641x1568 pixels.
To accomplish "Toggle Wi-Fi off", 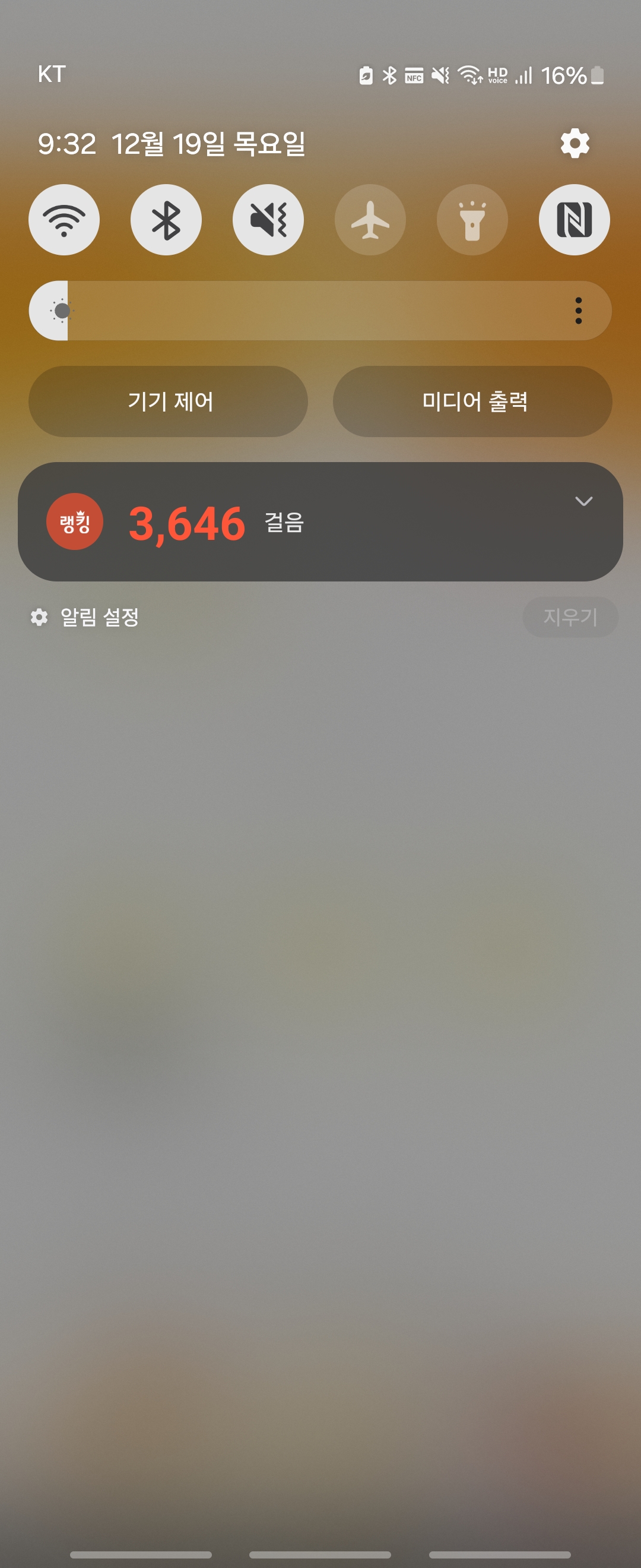I will [64, 220].
